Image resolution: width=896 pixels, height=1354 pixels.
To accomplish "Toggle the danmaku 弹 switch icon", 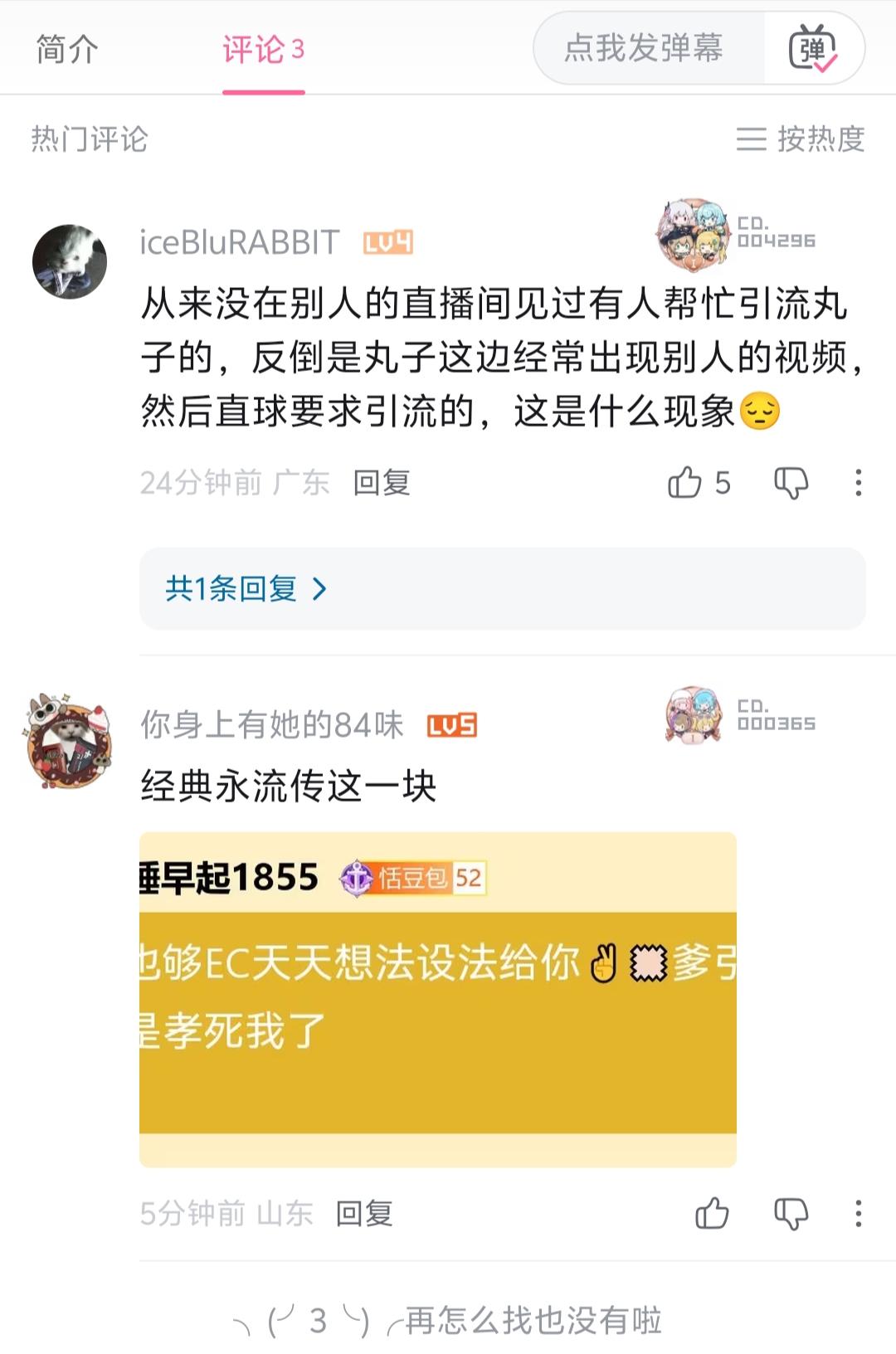I will point(812,49).
